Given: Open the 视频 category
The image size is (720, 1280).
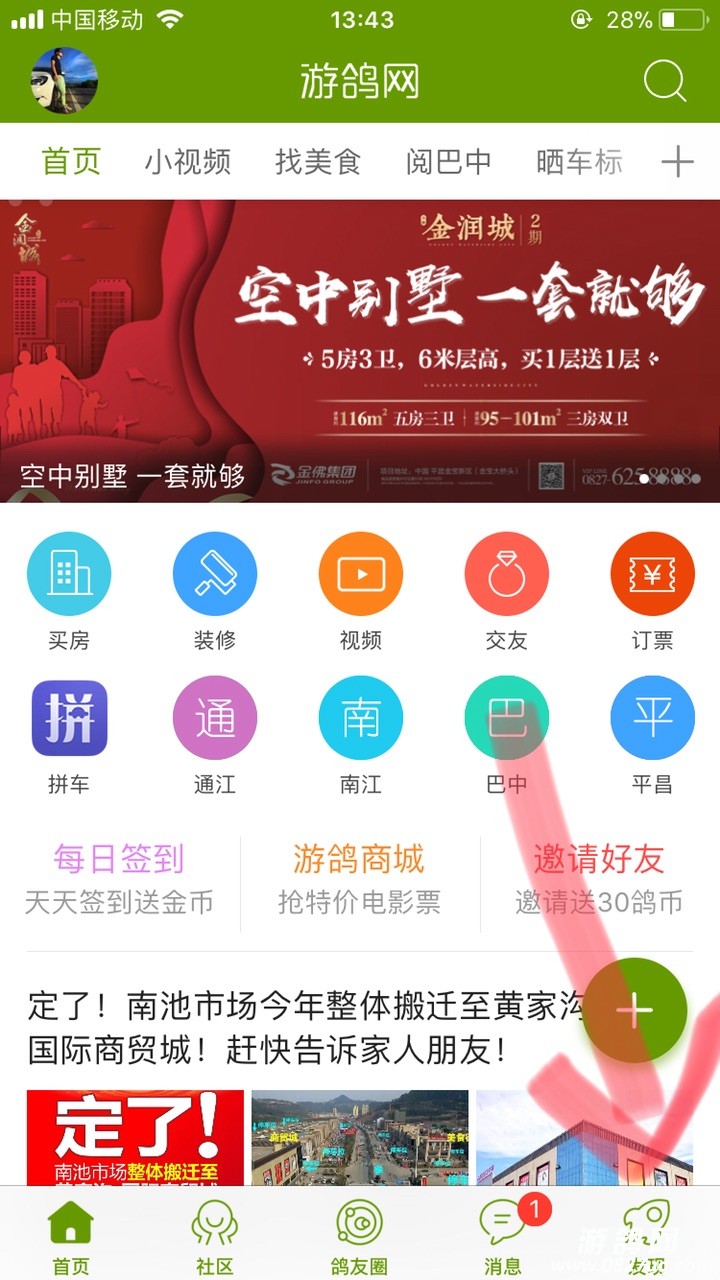Looking at the screenshot, I should 360,590.
